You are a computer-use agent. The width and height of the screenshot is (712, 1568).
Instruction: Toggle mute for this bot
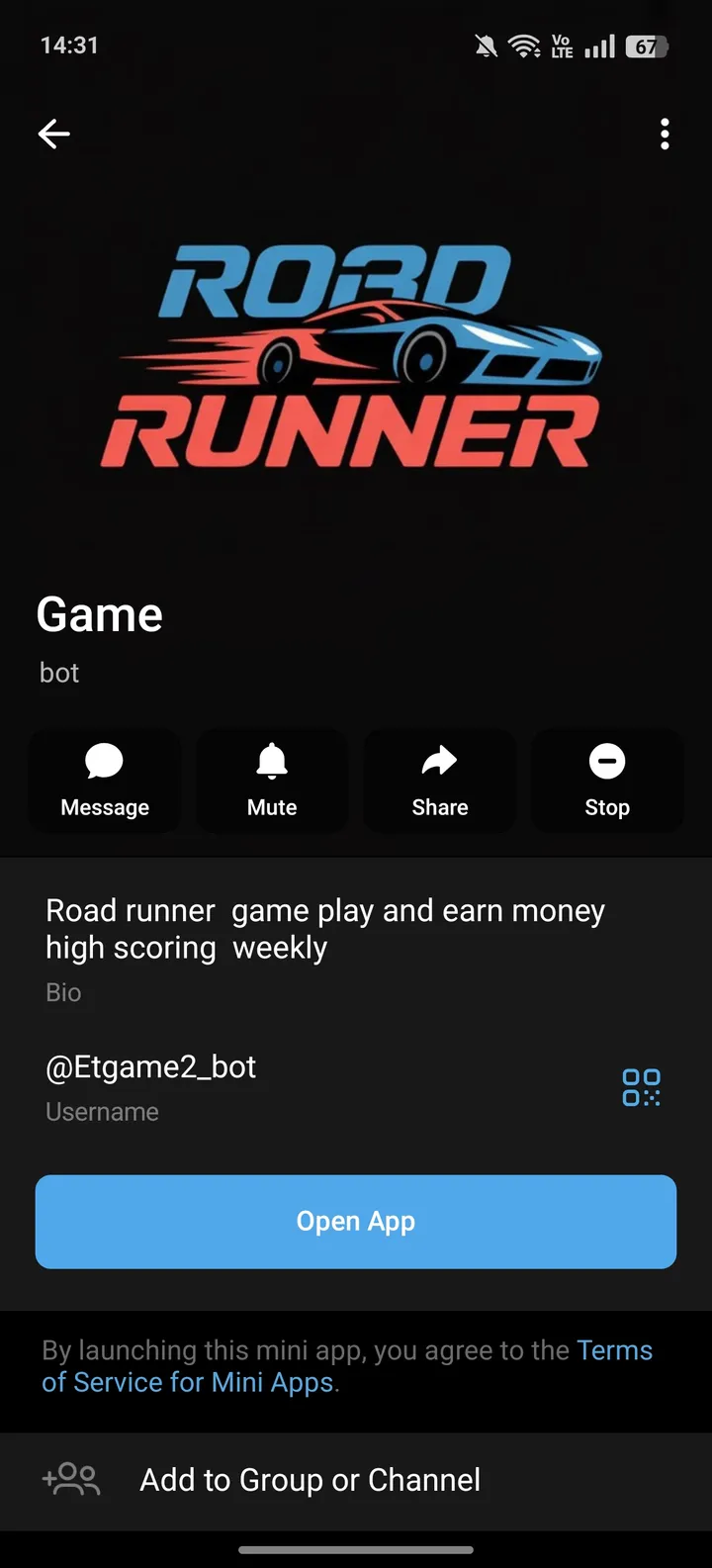click(x=271, y=781)
